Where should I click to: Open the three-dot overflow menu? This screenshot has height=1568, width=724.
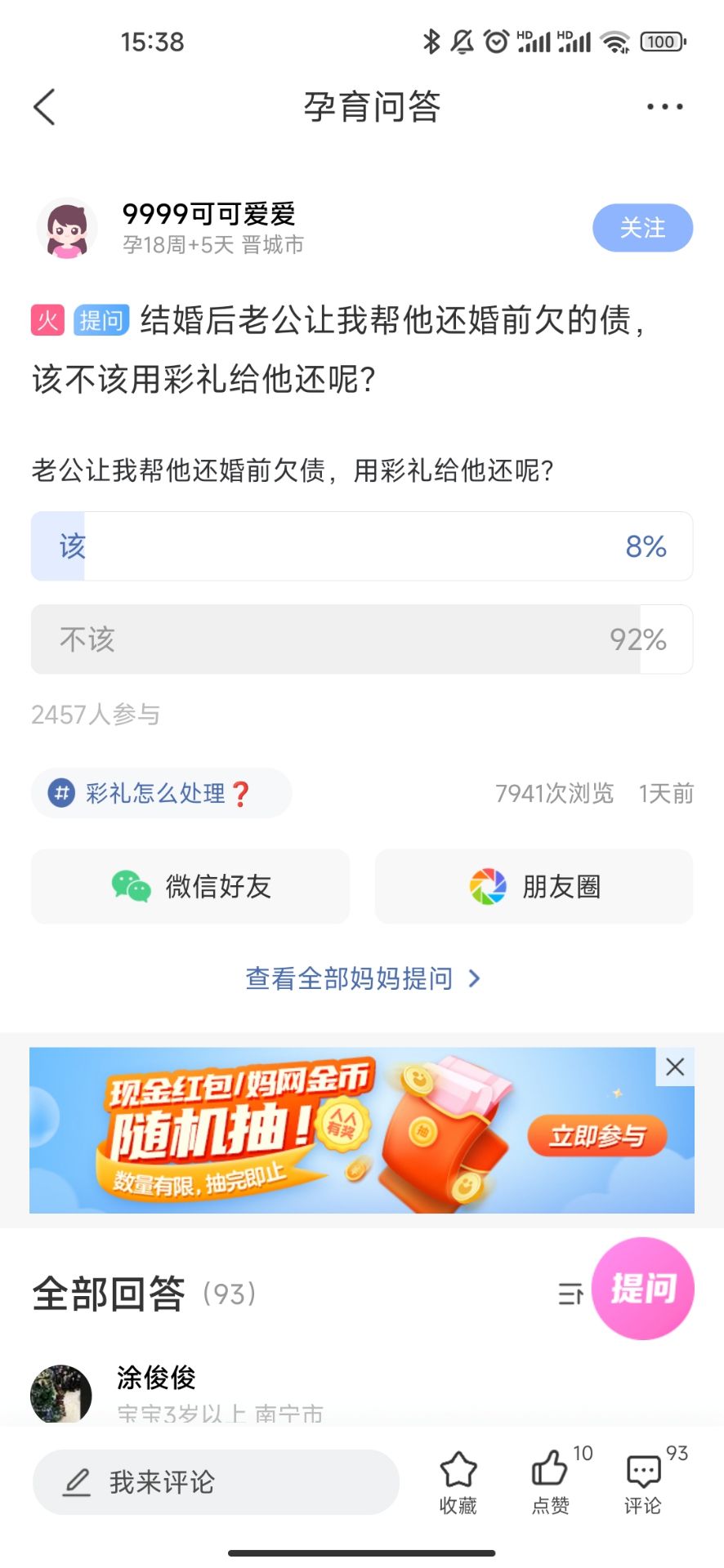[x=664, y=107]
